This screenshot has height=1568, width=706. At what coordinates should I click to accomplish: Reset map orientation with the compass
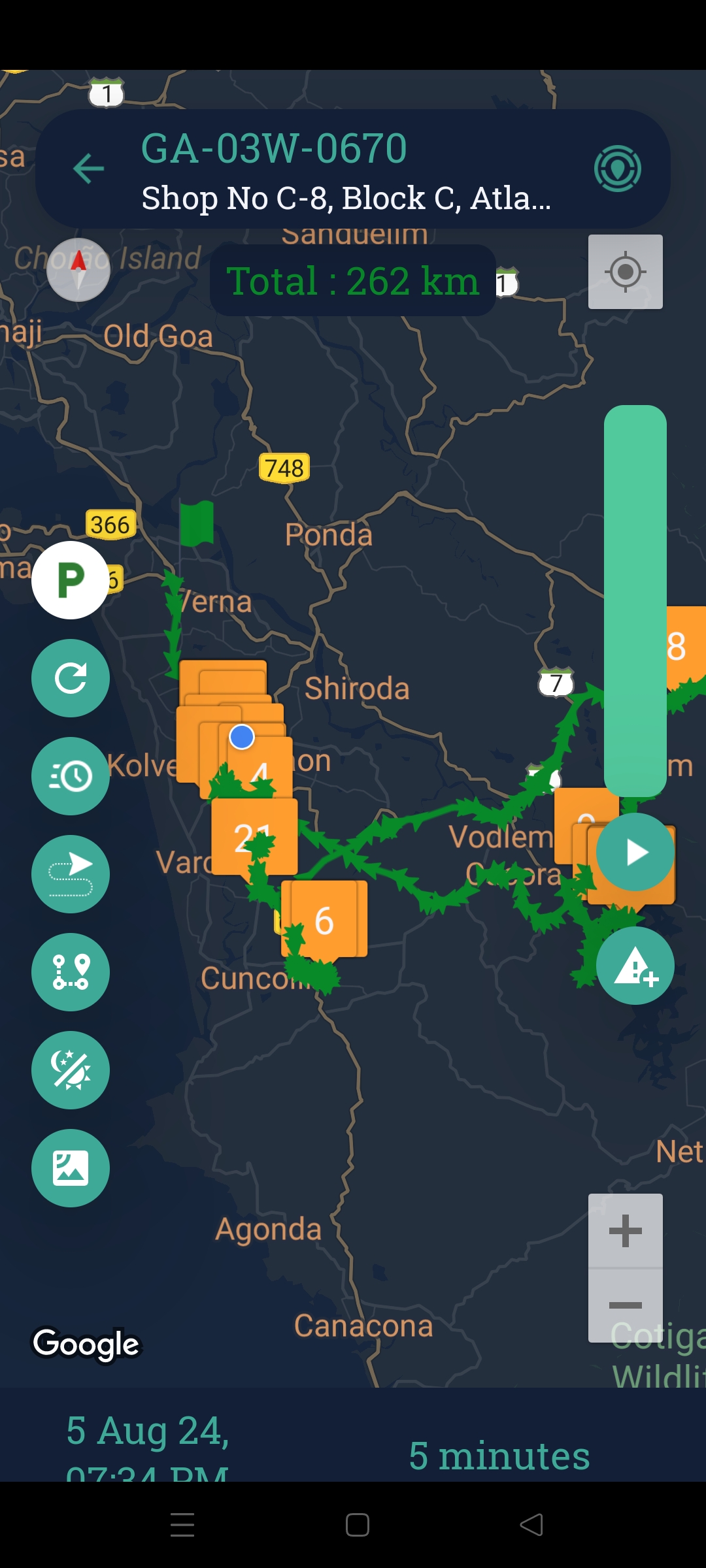[78, 270]
